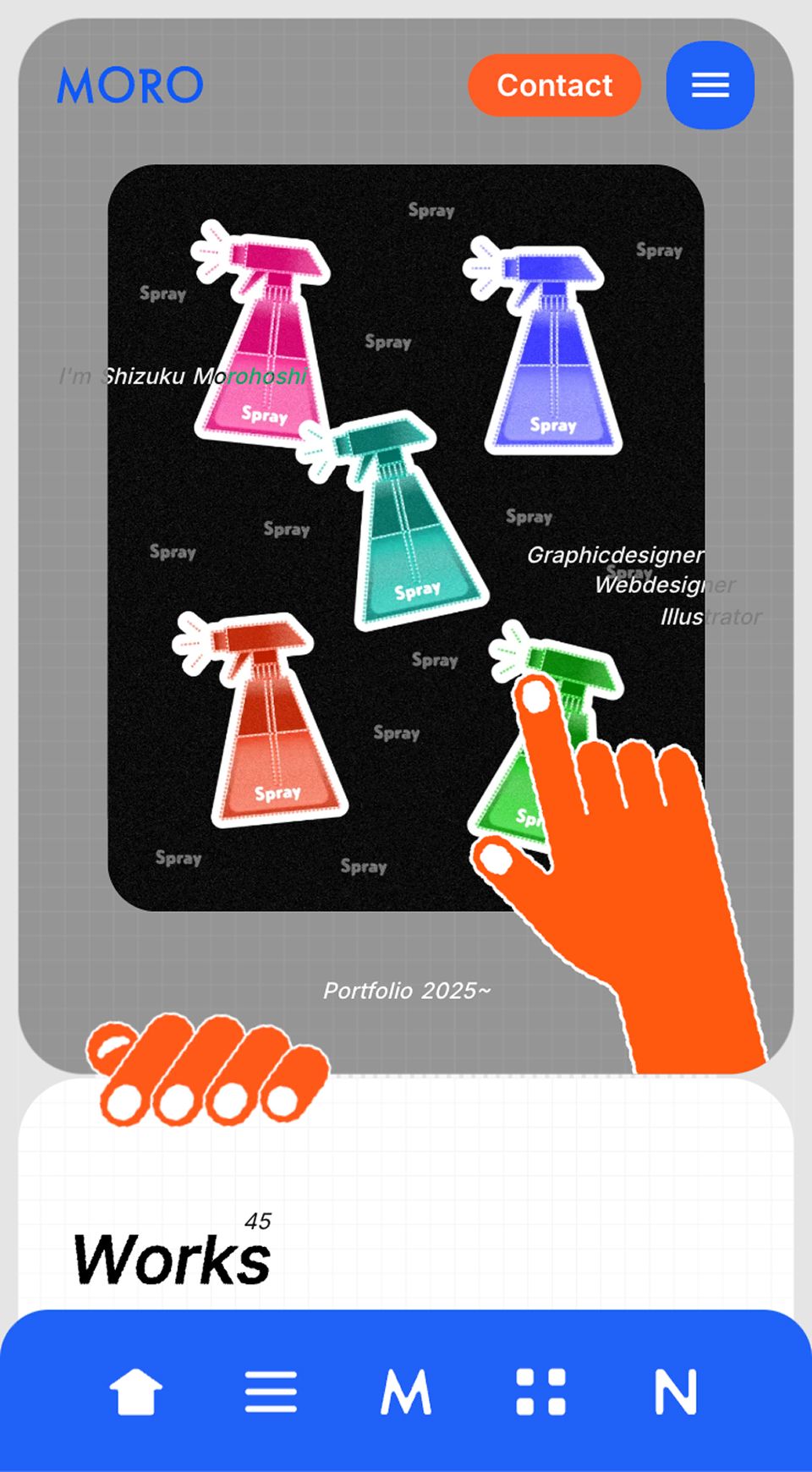Open the blue hamburger menu at top
This screenshot has width=812, height=1472.
click(x=710, y=85)
